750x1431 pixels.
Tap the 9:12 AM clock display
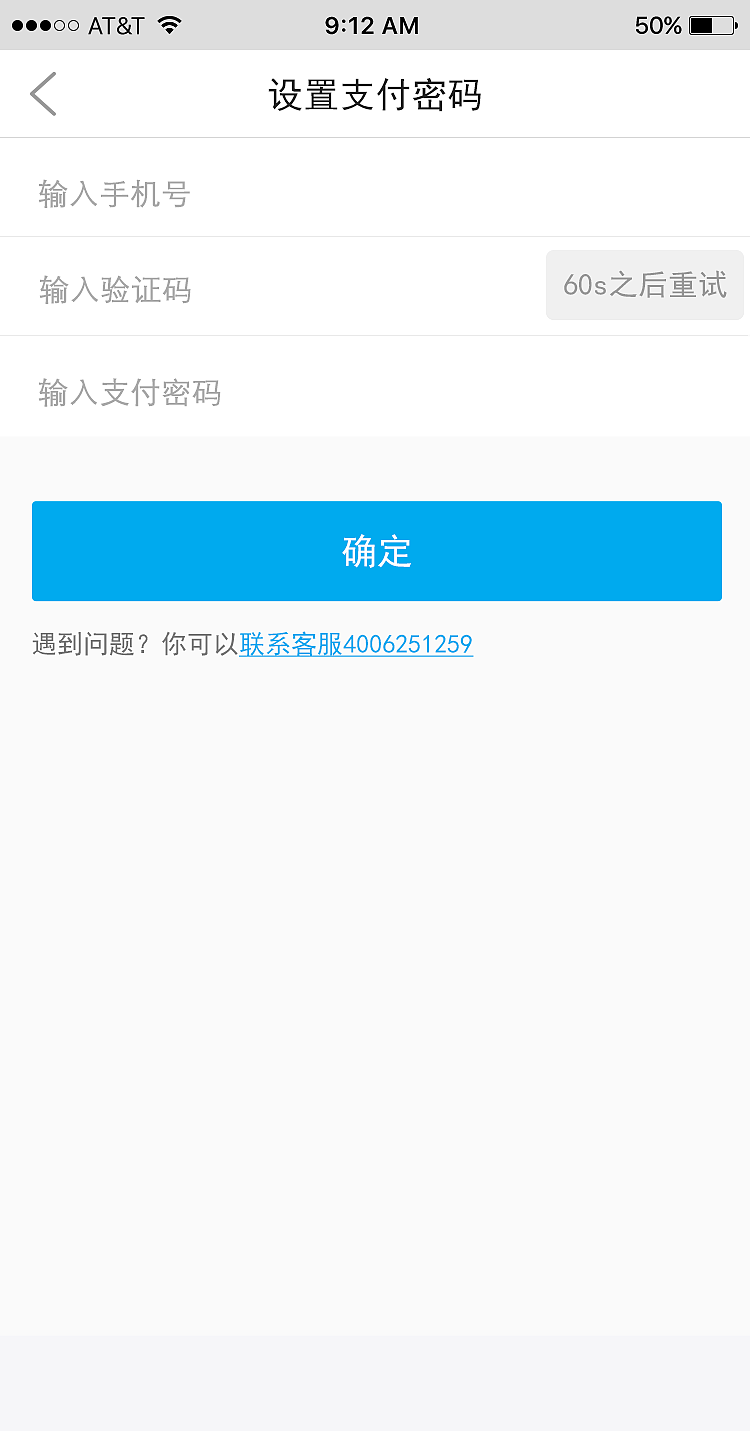point(371,25)
